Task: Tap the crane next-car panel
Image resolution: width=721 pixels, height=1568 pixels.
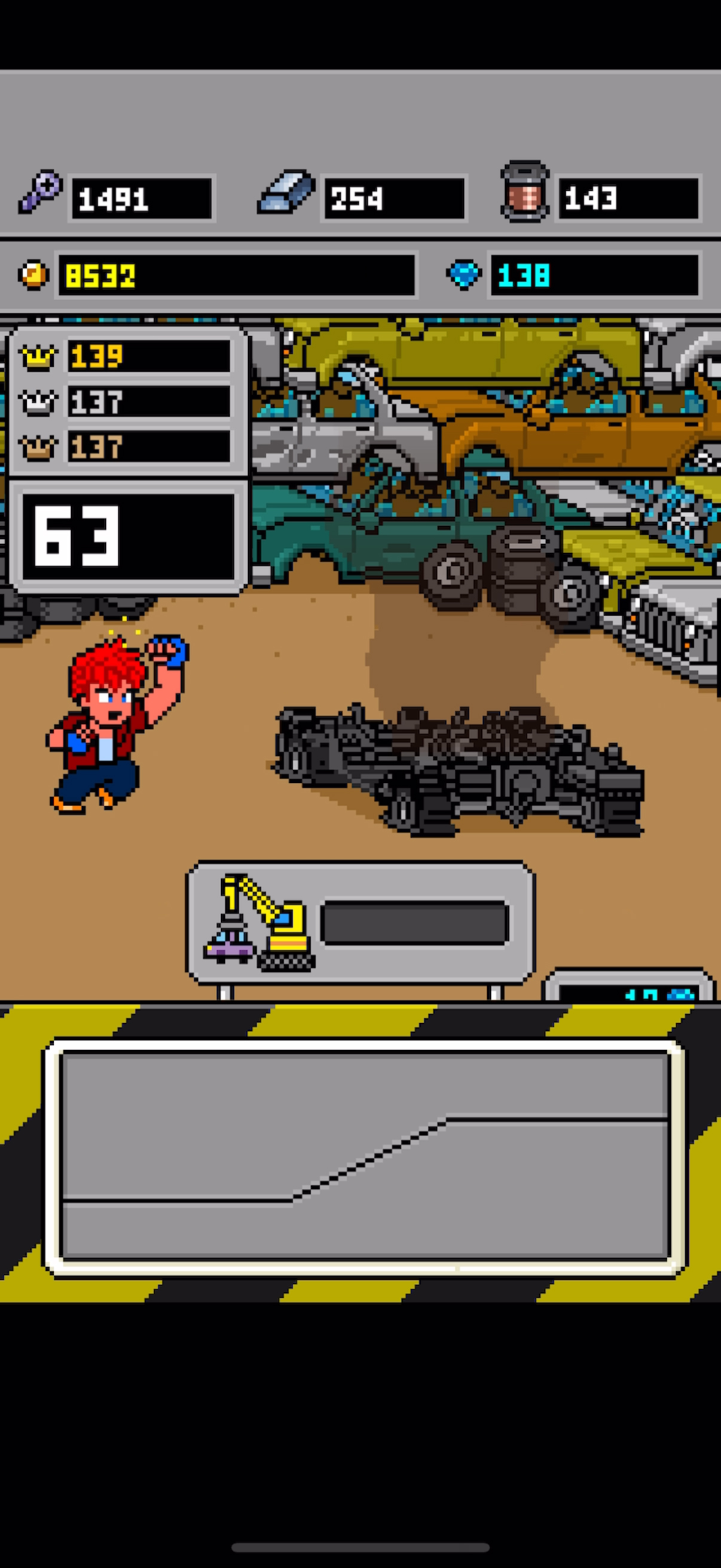Action: (360, 922)
